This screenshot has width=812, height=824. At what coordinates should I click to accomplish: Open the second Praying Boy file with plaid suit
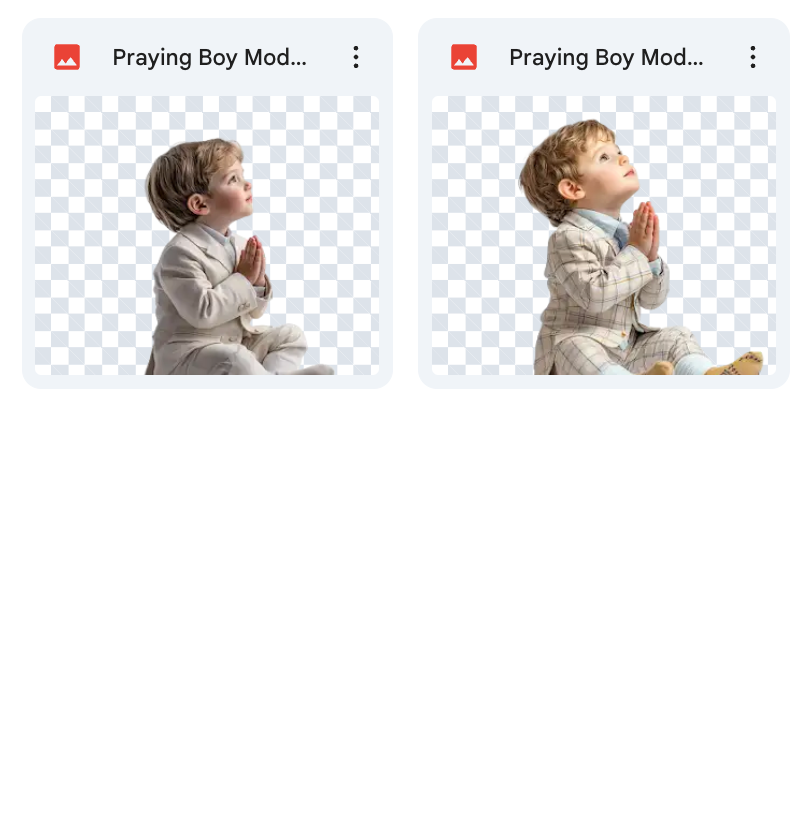(x=603, y=235)
